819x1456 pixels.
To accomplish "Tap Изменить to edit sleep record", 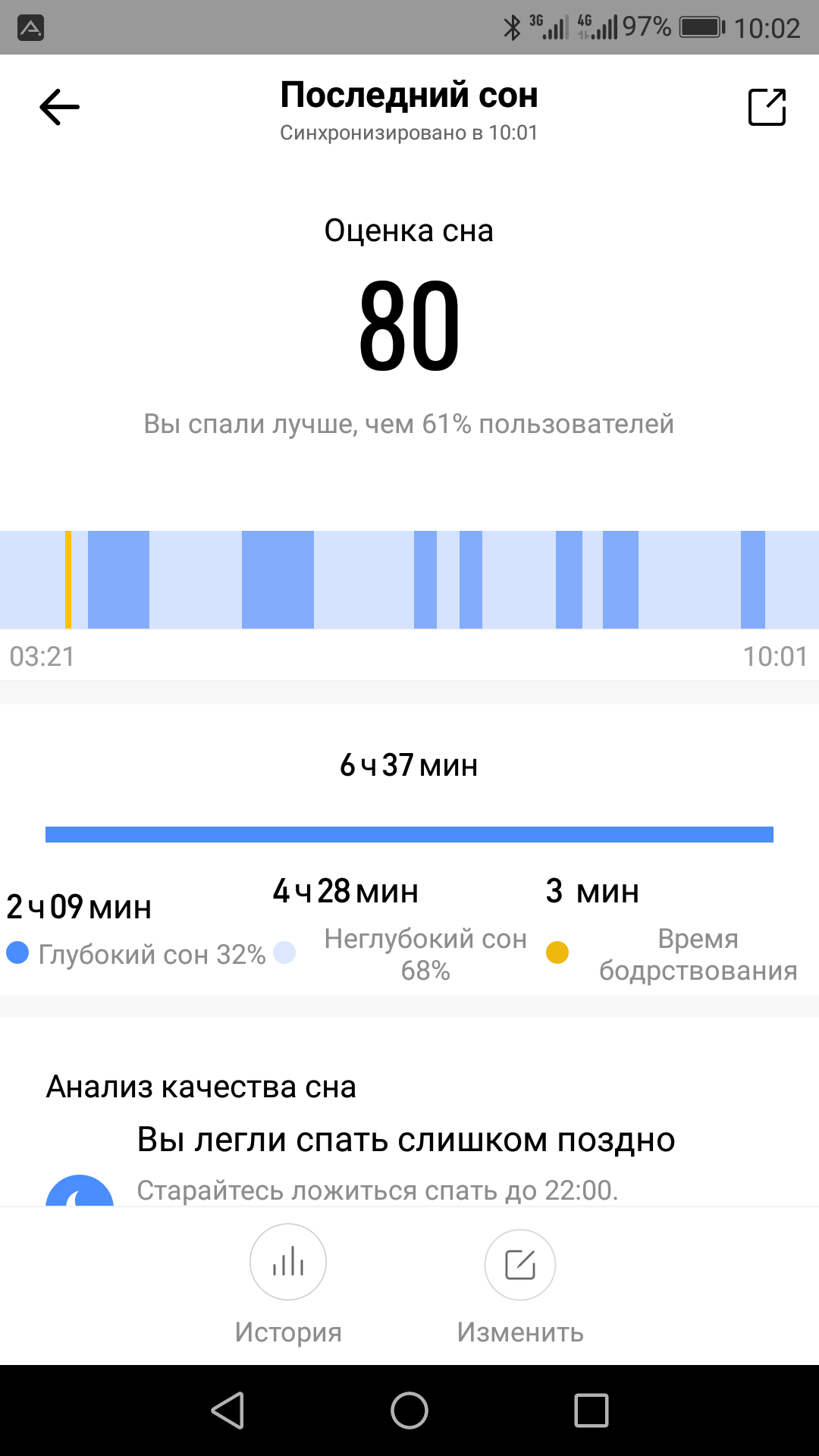I will (x=520, y=1285).
